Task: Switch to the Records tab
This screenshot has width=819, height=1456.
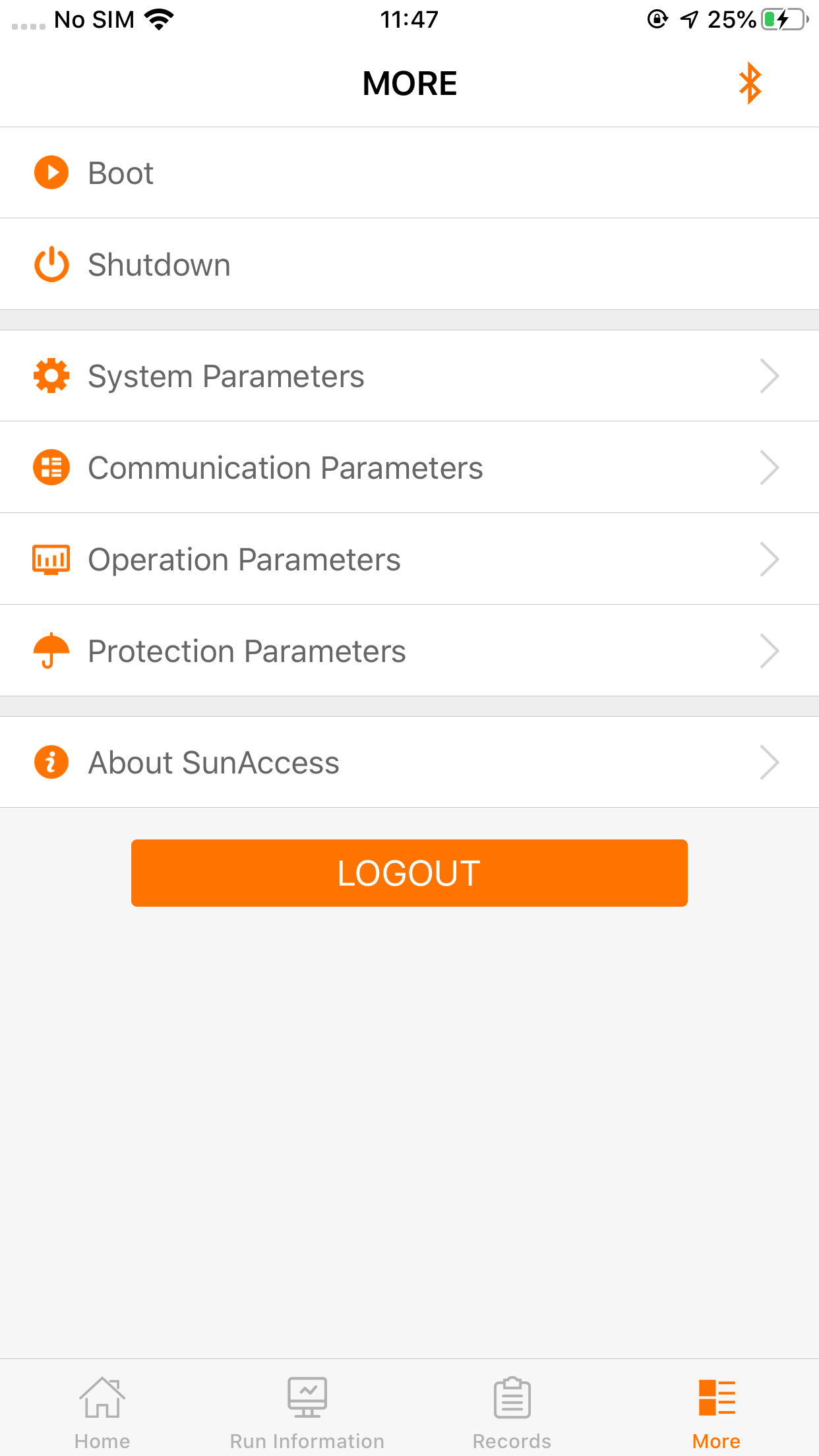Action: click(x=512, y=1398)
